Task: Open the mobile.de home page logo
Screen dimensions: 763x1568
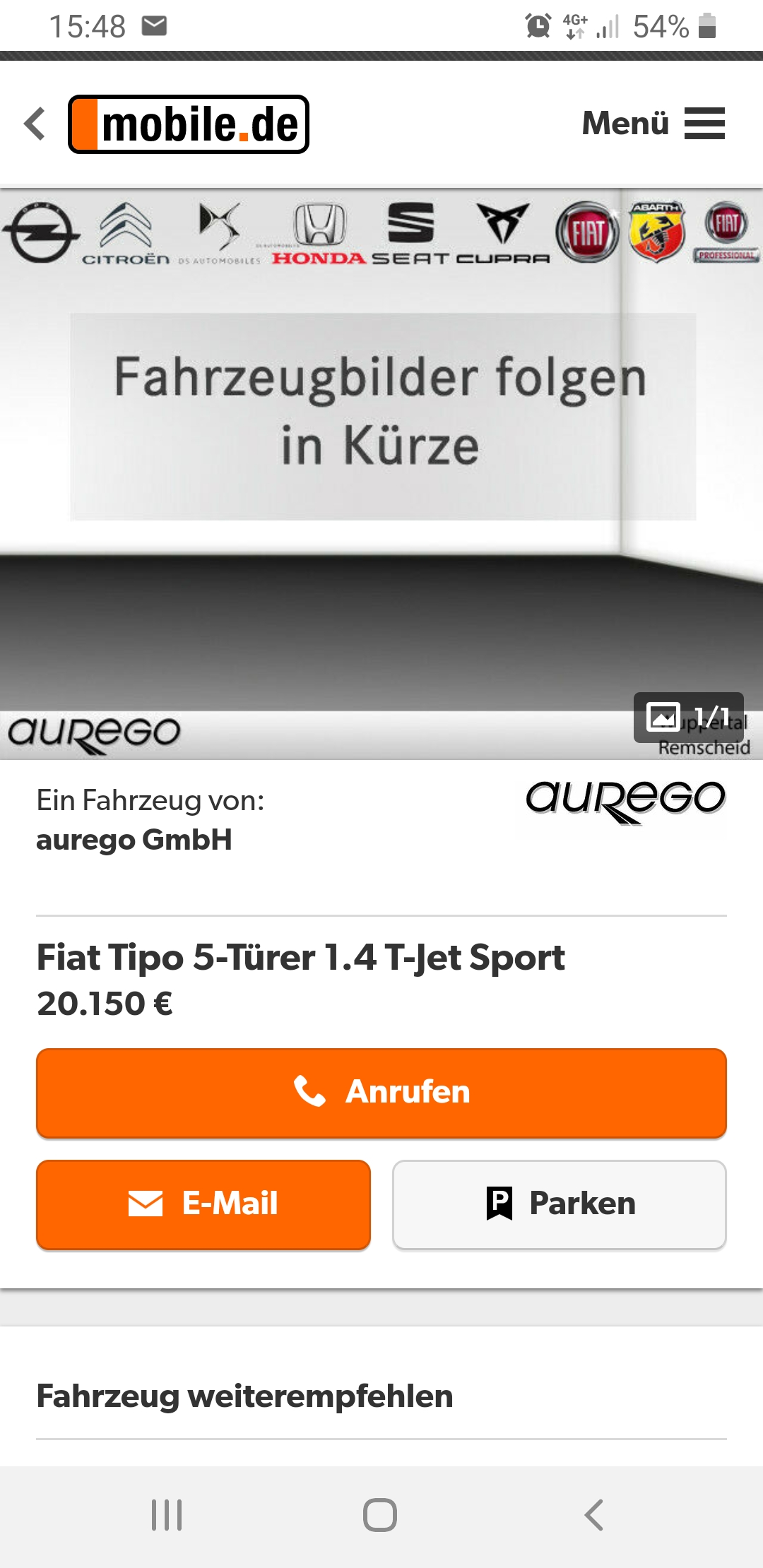Action: point(189,124)
